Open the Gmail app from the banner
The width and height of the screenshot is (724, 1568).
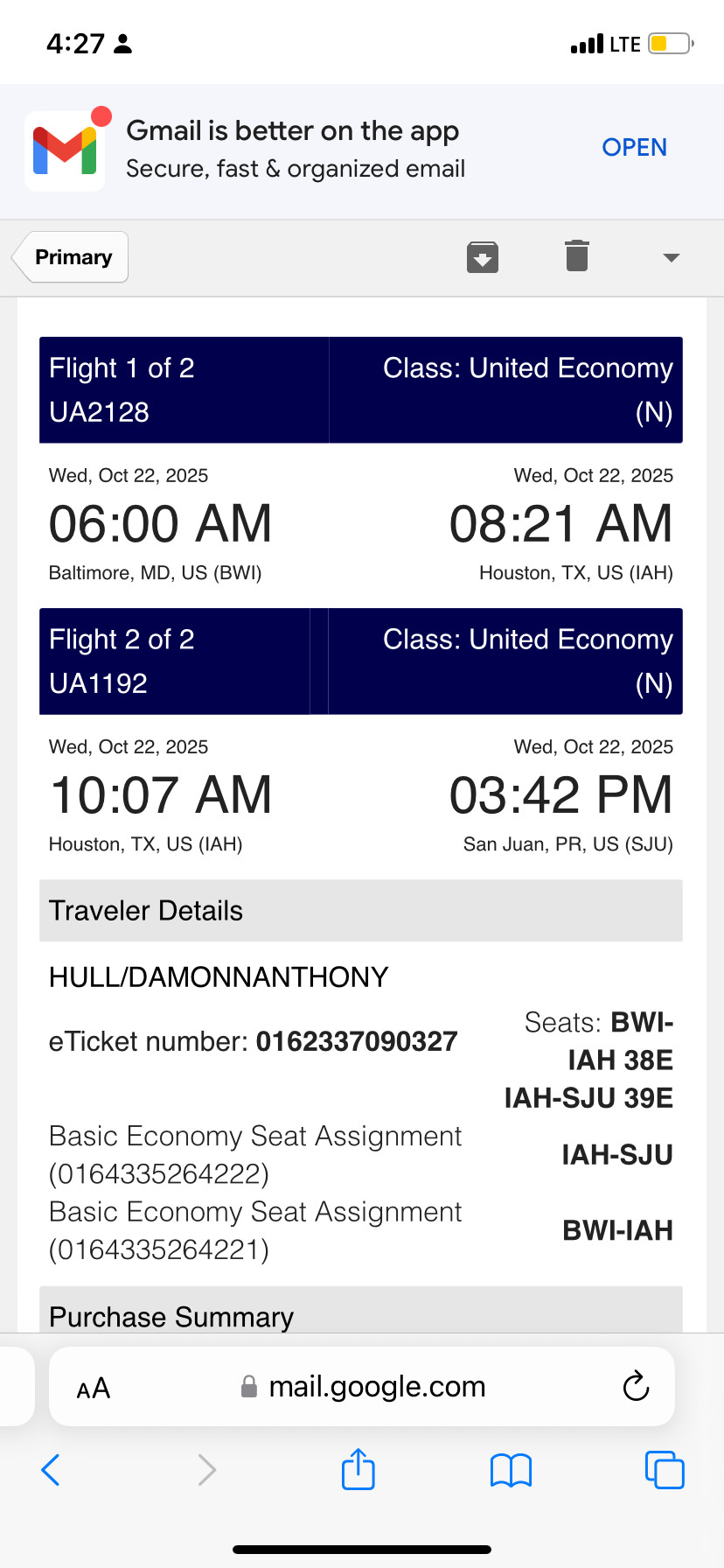pos(634,147)
